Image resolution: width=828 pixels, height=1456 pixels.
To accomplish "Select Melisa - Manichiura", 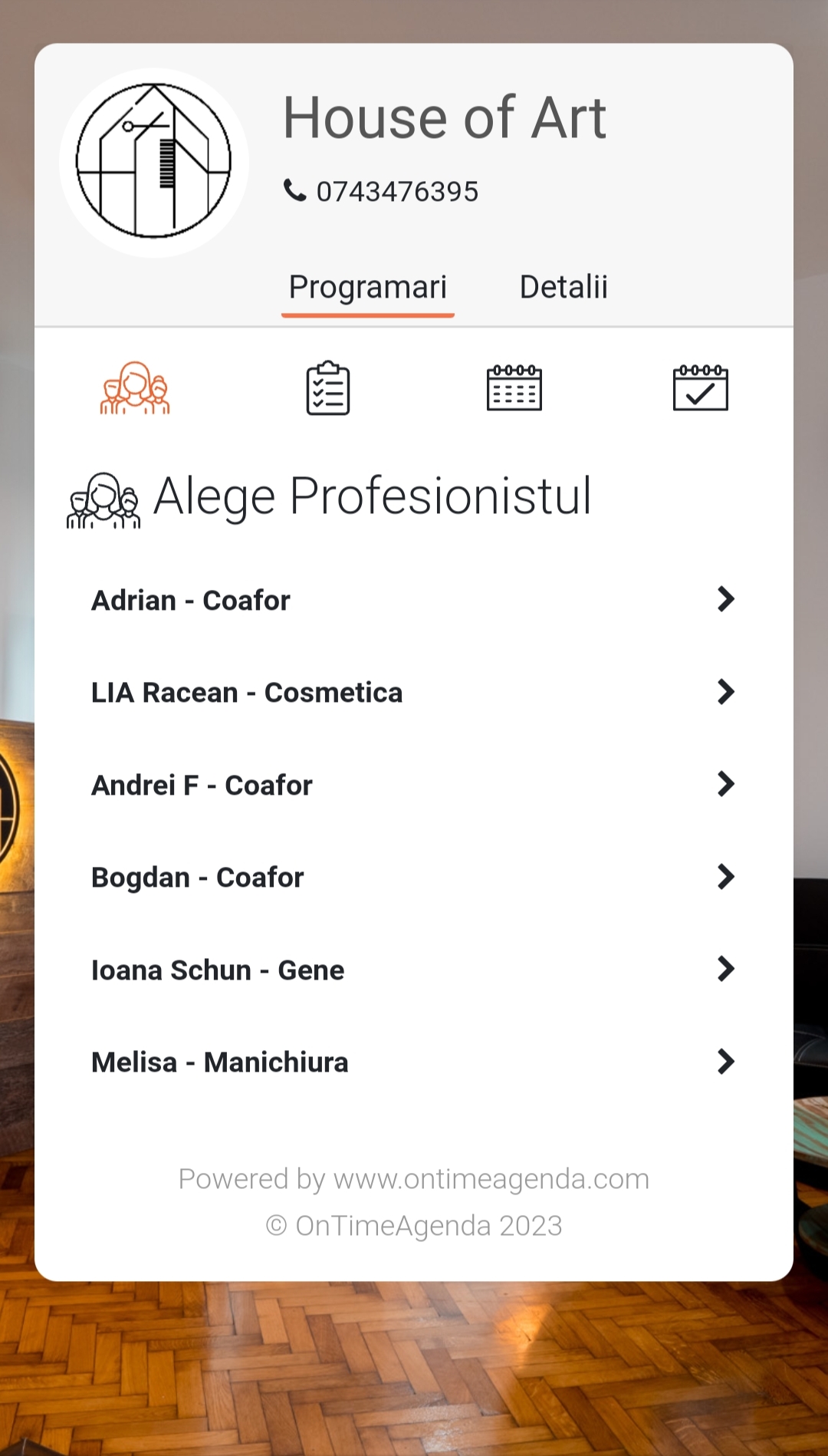I will pyautogui.click(x=414, y=1062).
